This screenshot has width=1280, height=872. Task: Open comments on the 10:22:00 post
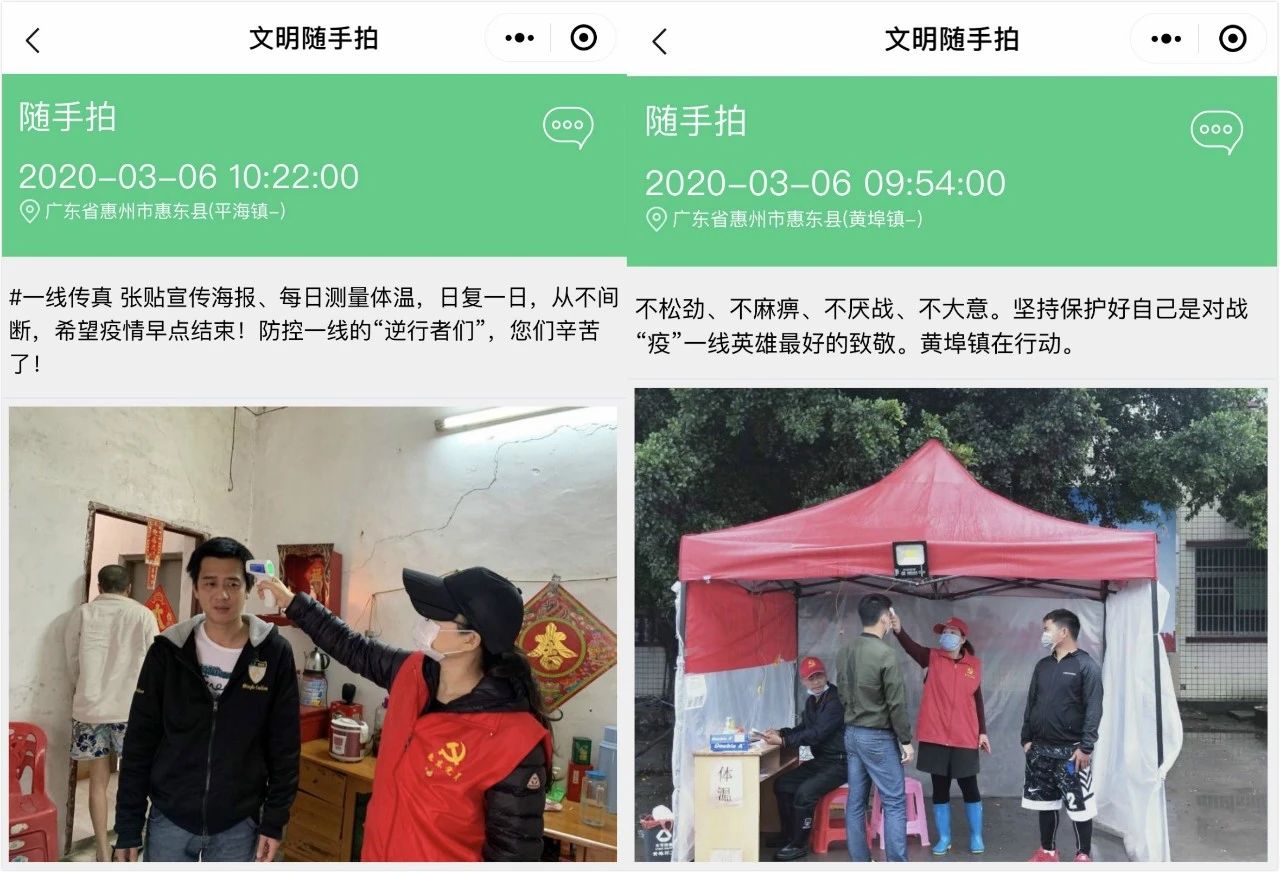point(568,128)
